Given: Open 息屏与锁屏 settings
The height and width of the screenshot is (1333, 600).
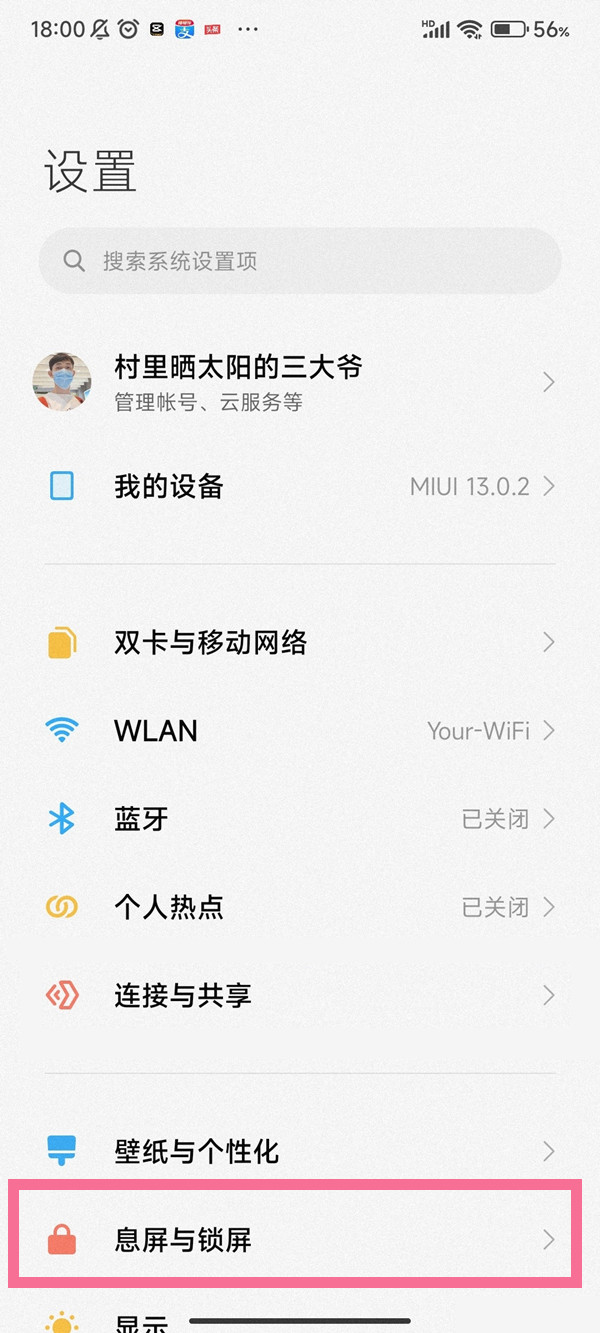Looking at the screenshot, I should point(300,1240).
